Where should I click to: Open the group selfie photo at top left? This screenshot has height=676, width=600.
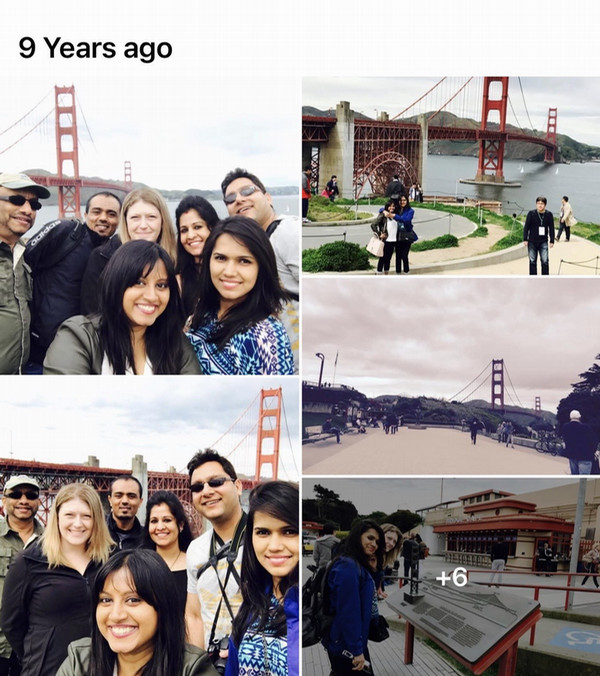point(150,226)
